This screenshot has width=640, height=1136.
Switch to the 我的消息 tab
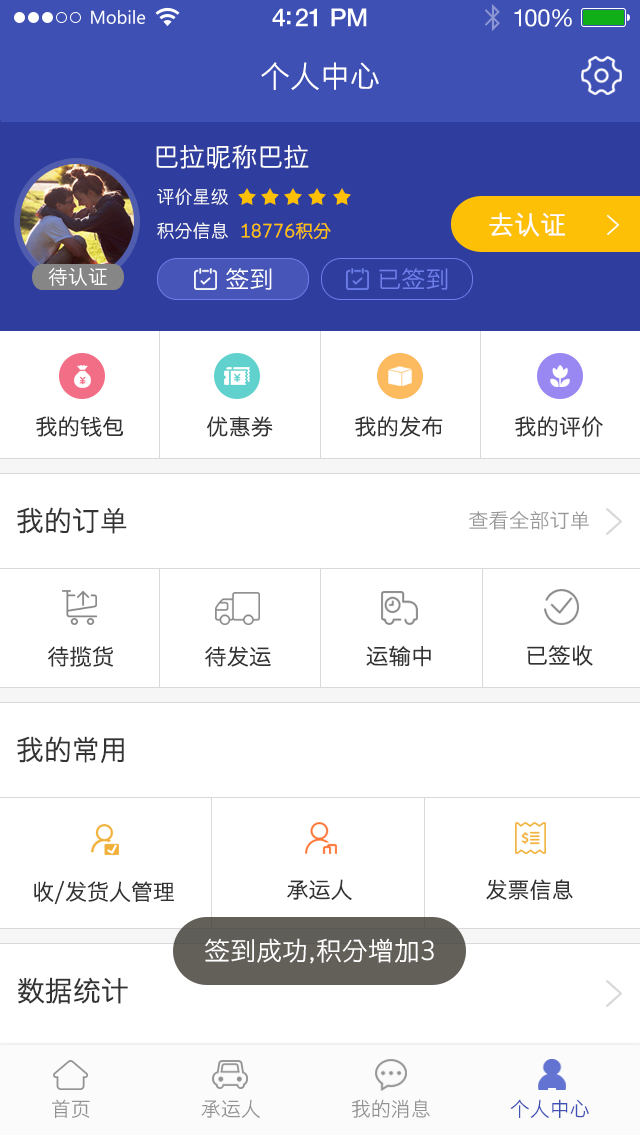391,1090
